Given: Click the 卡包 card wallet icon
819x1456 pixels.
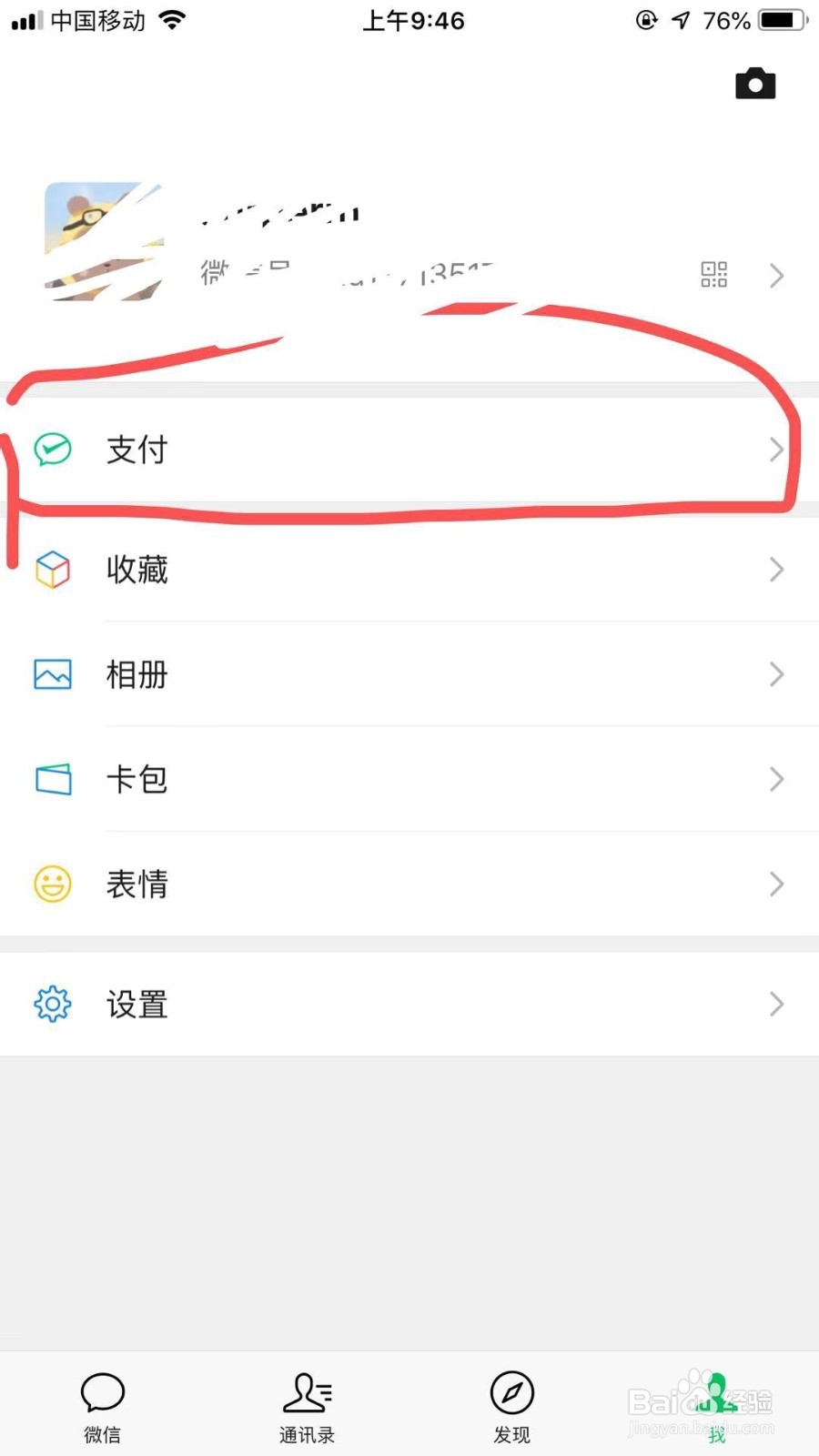Looking at the screenshot, I should click(52, 779).
